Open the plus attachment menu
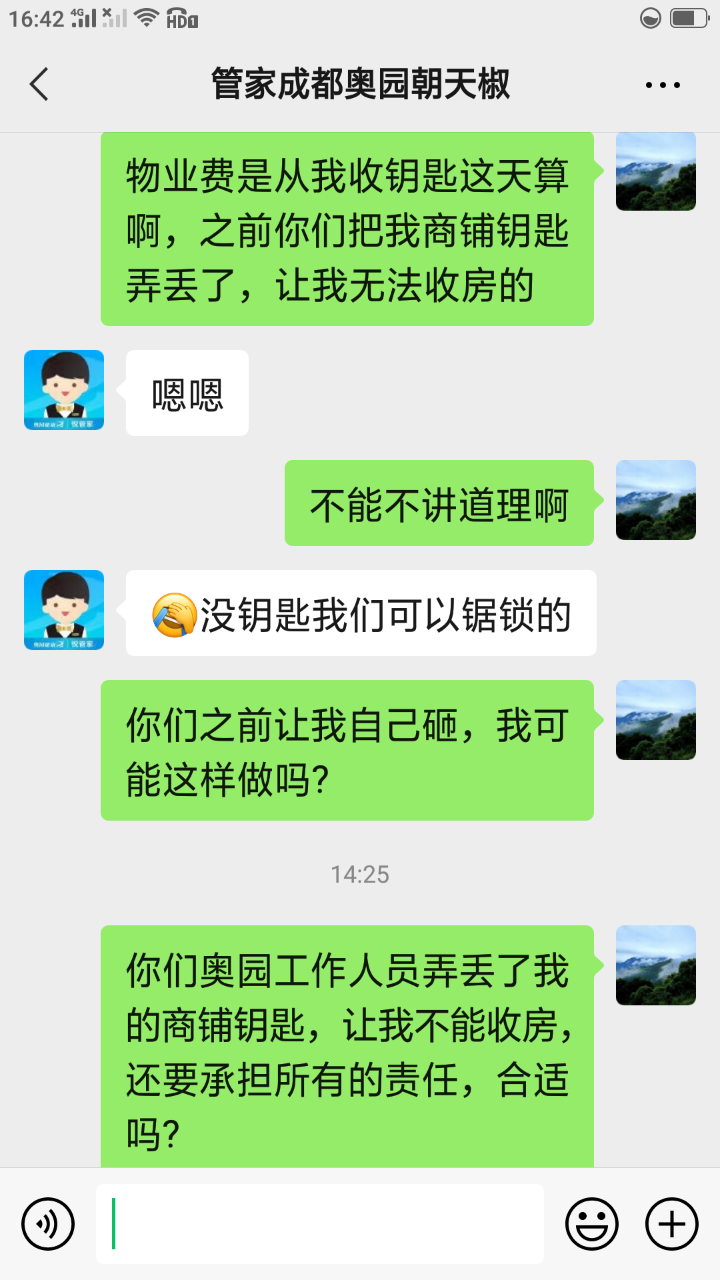This screenshot has height=1280, width=720. (x=671, y=1223)
